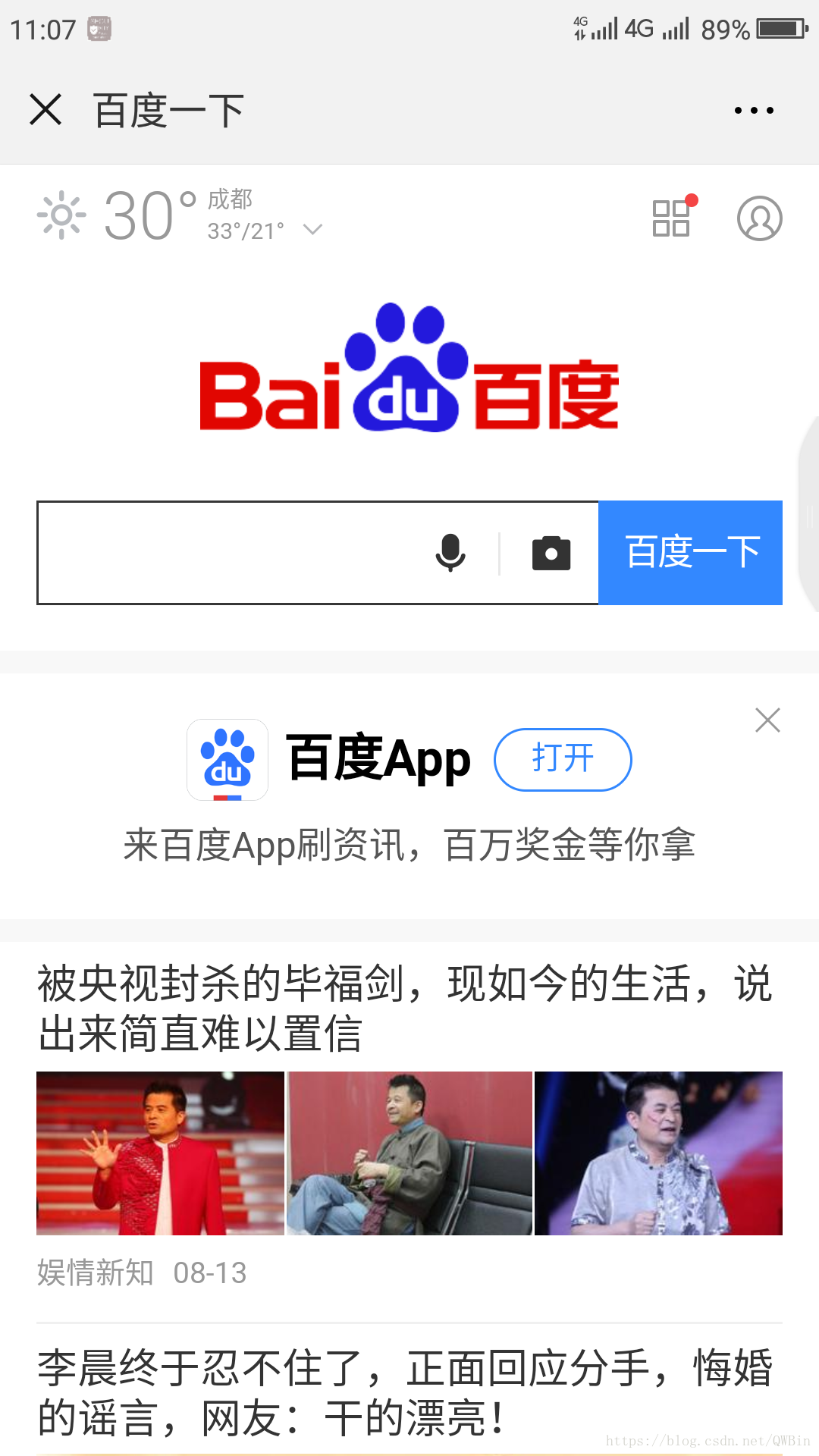This screenshot has width=819, height=1456.
Task: Tap the blue 百度一下 search button
Action: click(x=691, y=552)
